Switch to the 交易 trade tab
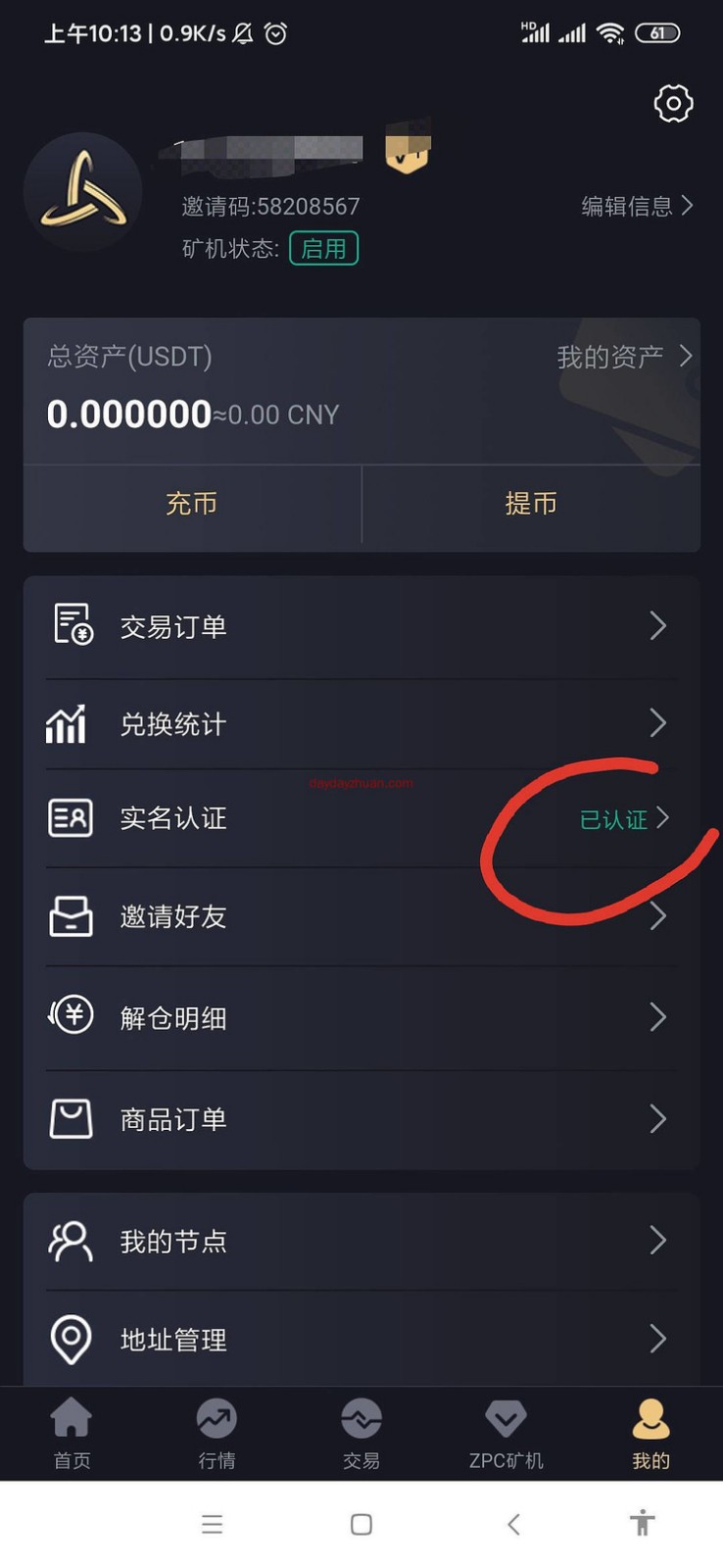 click(361, 1433)
